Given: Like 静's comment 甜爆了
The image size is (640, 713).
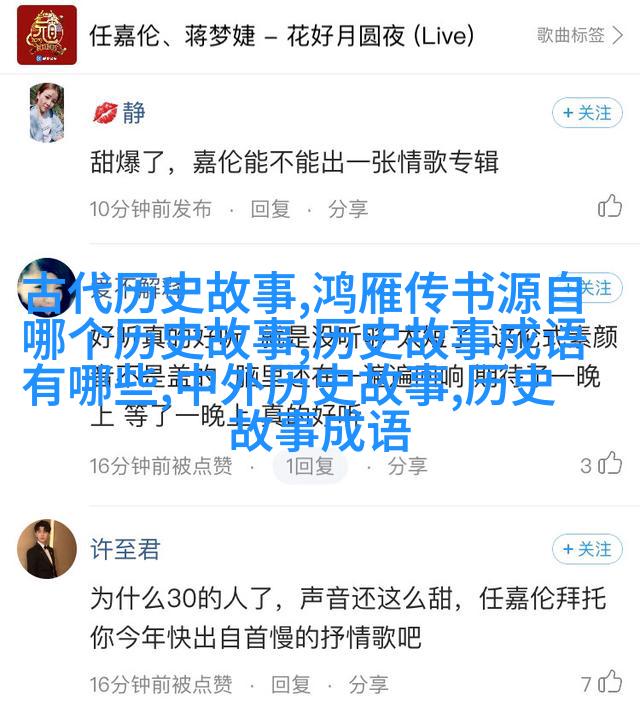Looking at the screenshot, I should pyautogui.click(x=609, y=207).
